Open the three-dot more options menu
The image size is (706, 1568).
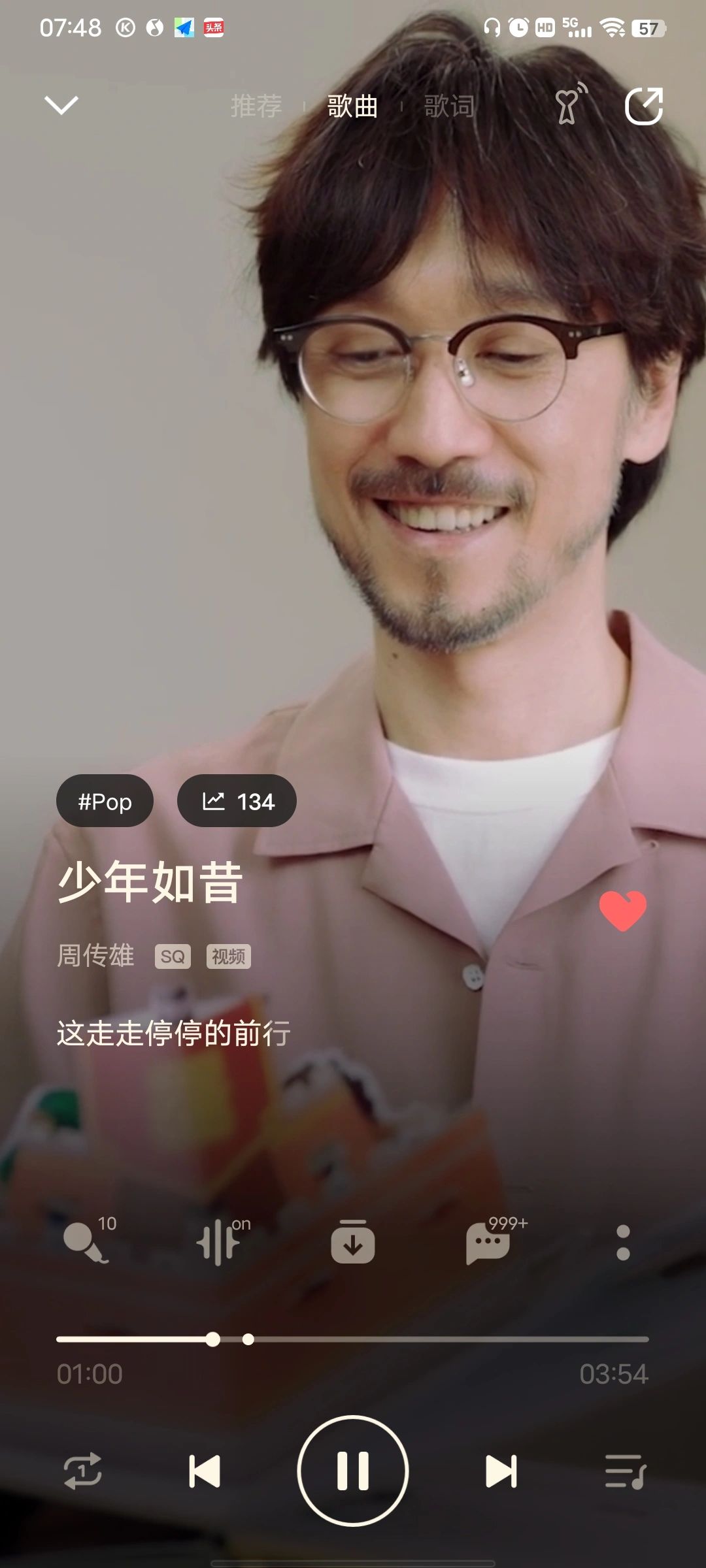[623, 1242]
